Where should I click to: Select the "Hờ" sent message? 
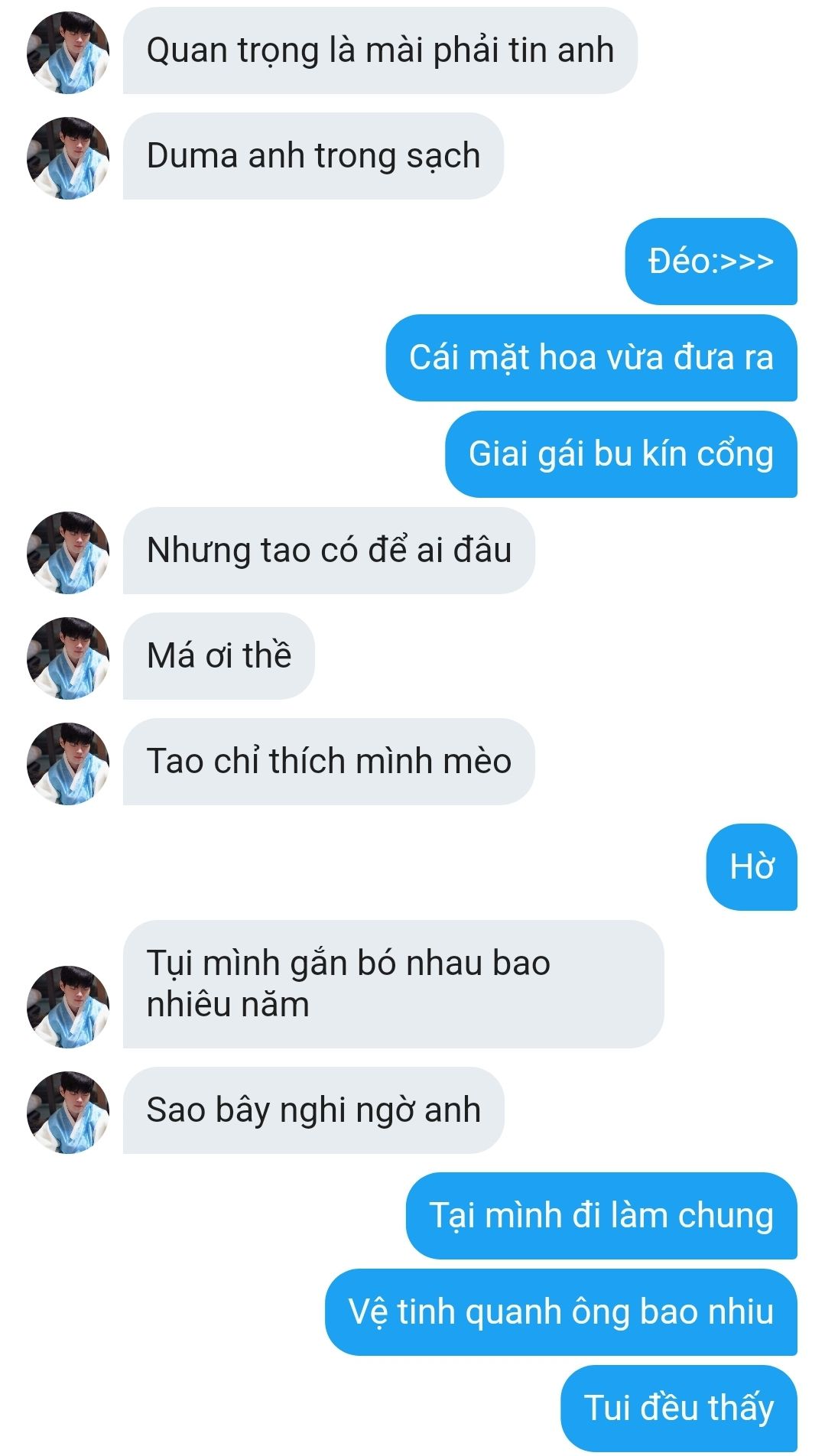751,867
